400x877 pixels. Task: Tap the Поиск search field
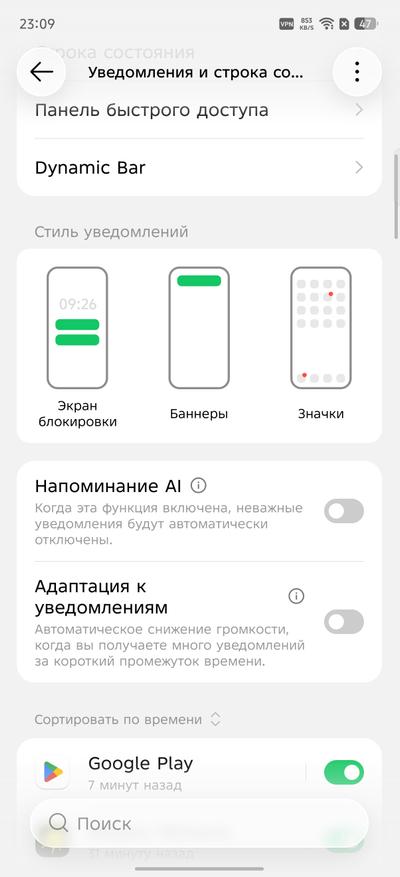199,823
